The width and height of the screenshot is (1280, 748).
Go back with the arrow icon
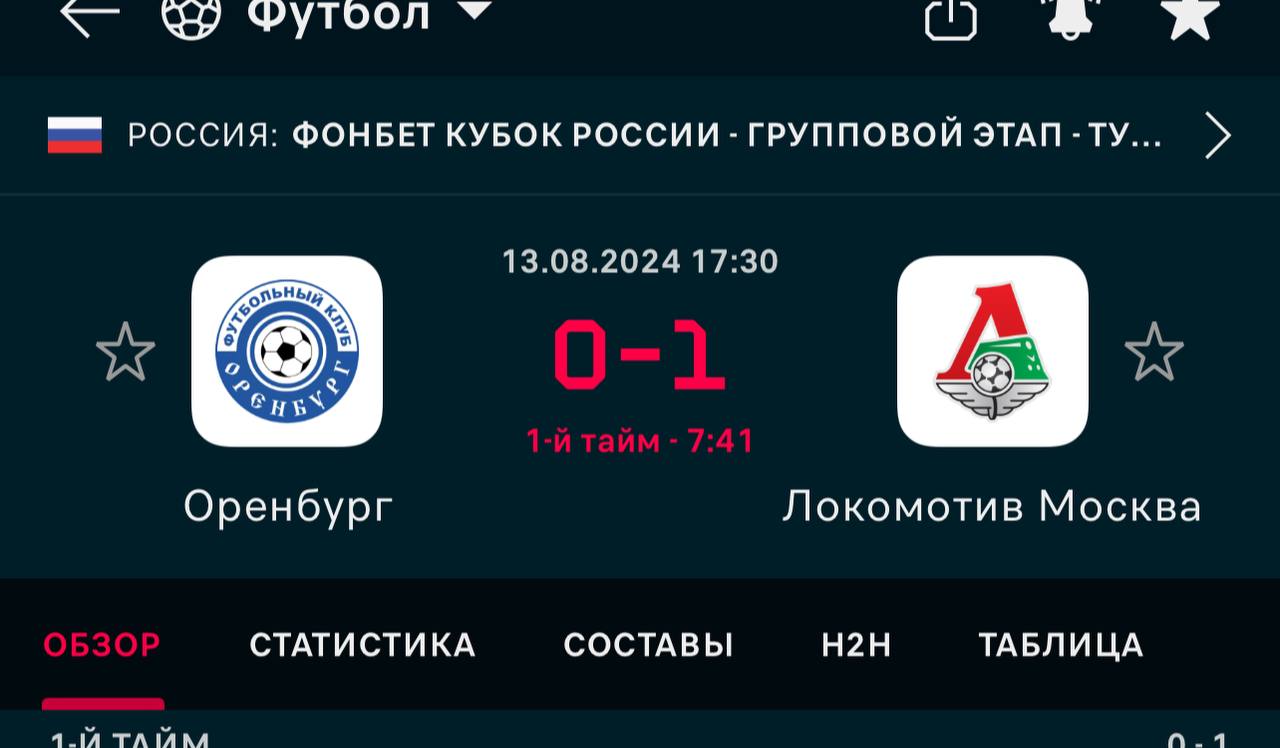(89, 15)
